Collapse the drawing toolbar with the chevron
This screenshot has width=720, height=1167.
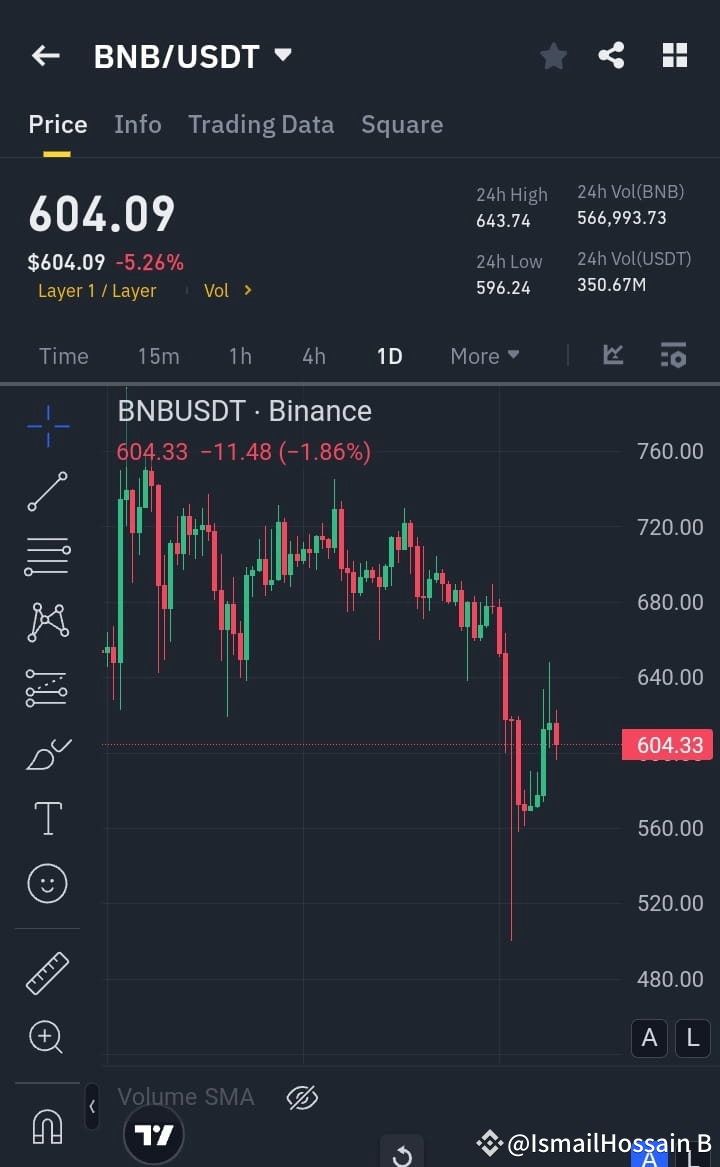tap(92, 1107)
